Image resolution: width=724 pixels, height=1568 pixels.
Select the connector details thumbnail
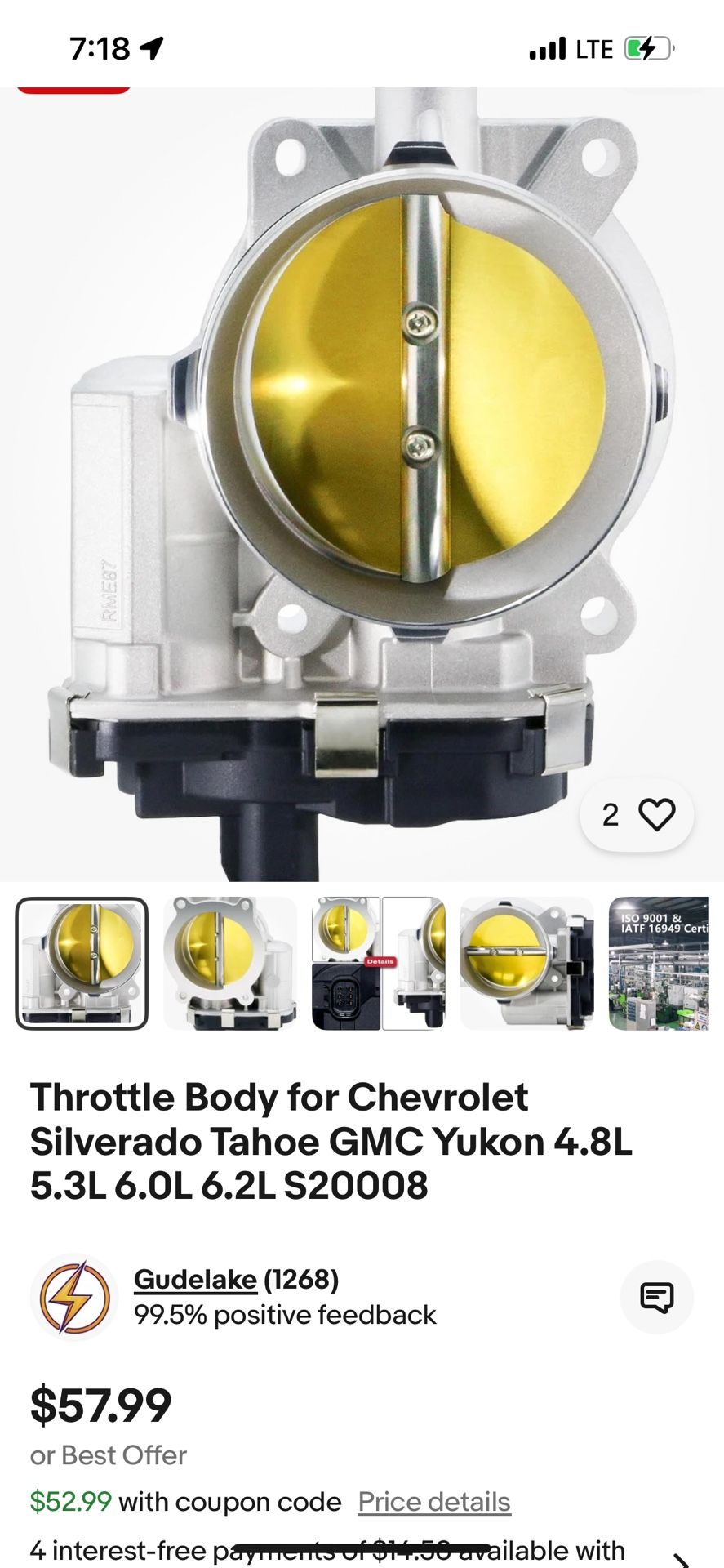[x=378, y=963]
